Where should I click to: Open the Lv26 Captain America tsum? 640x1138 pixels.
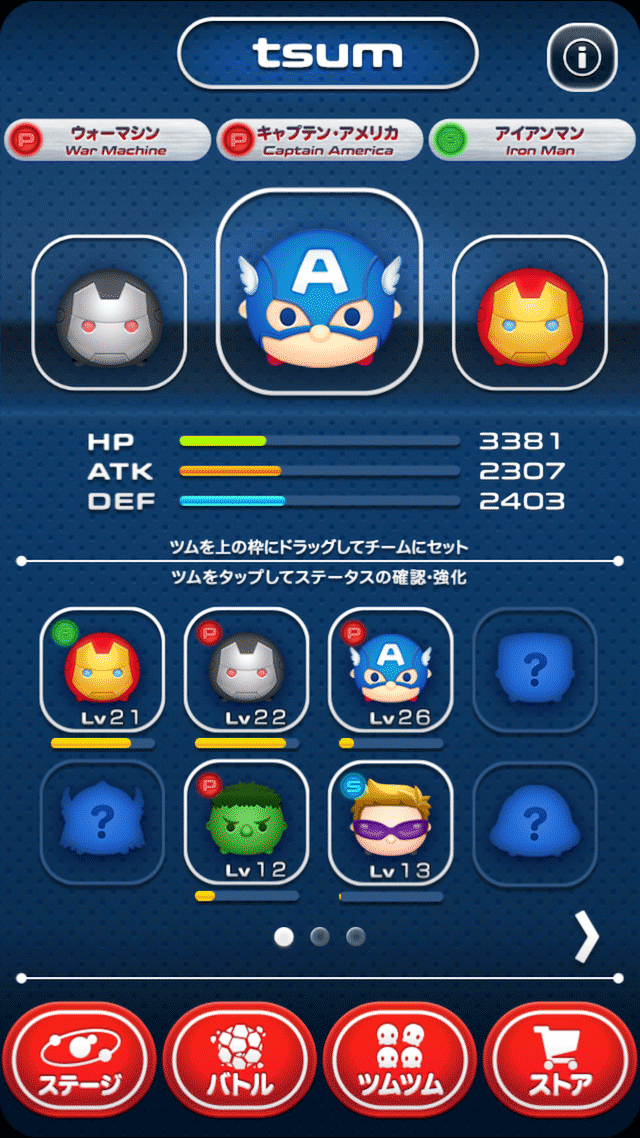coord(390,670)
